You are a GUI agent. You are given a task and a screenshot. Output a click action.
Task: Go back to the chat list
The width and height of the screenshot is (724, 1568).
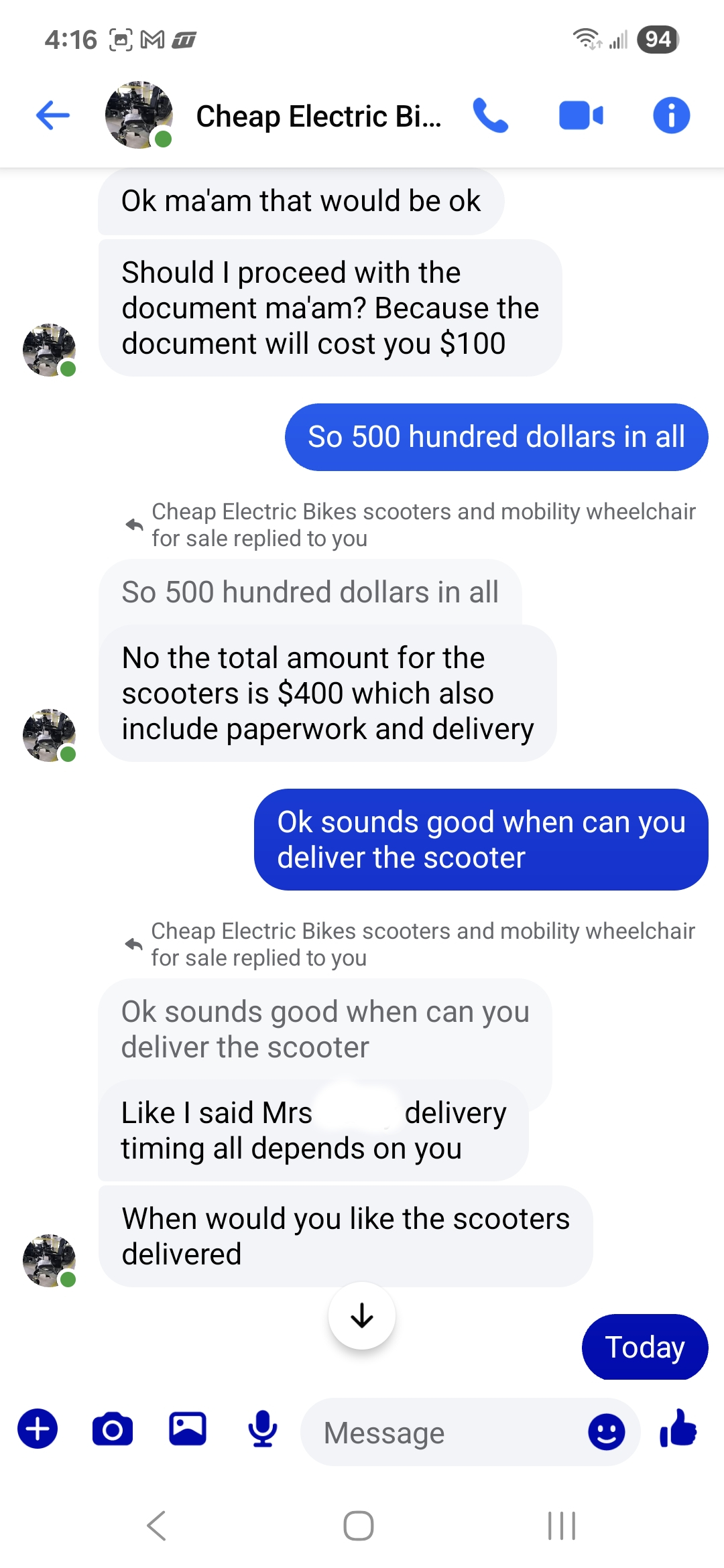pyautogui.click(x=53, y=115)
